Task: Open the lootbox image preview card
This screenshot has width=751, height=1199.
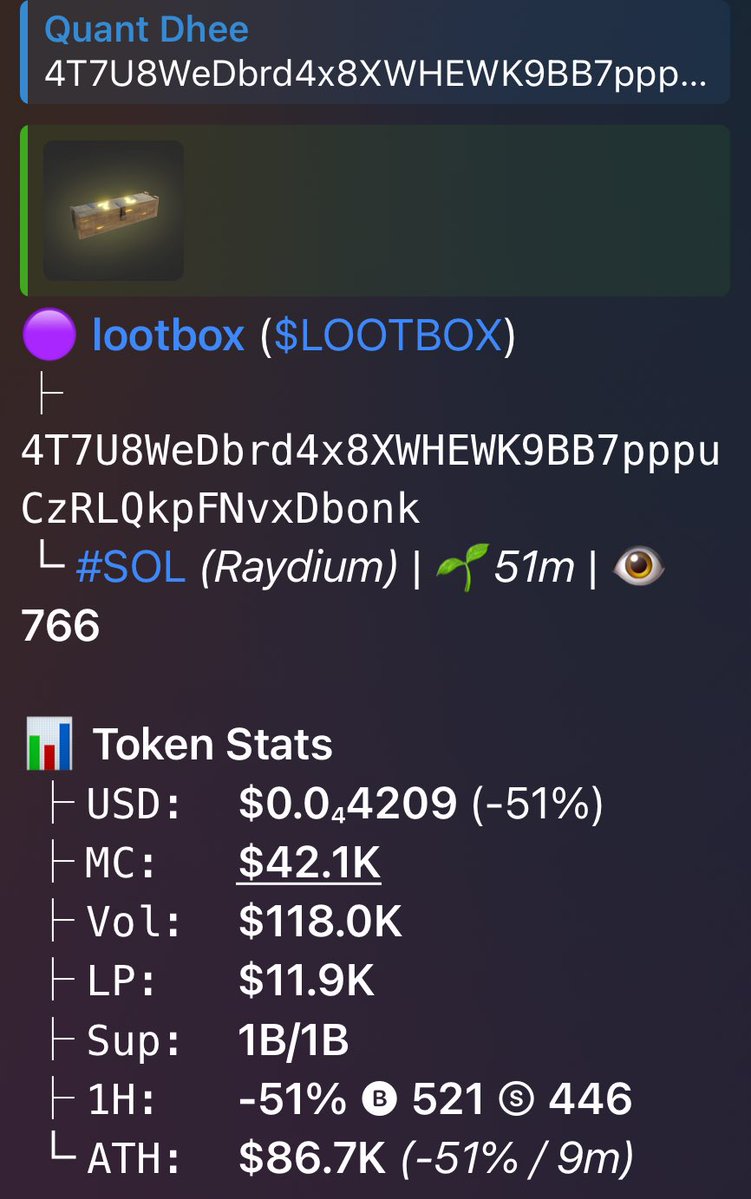Action: click(114, 210)
